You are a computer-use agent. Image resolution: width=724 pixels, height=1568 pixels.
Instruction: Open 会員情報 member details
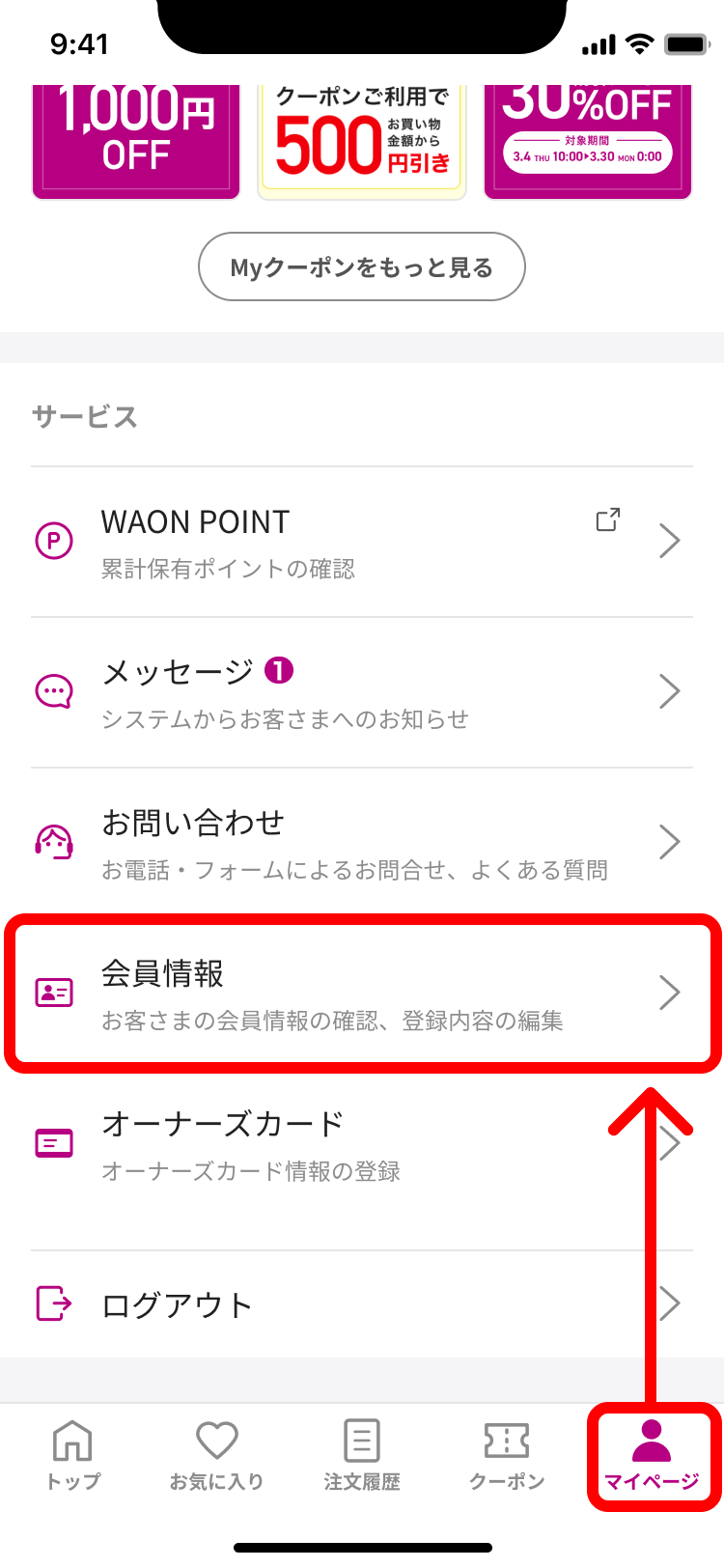click(362, 994)
